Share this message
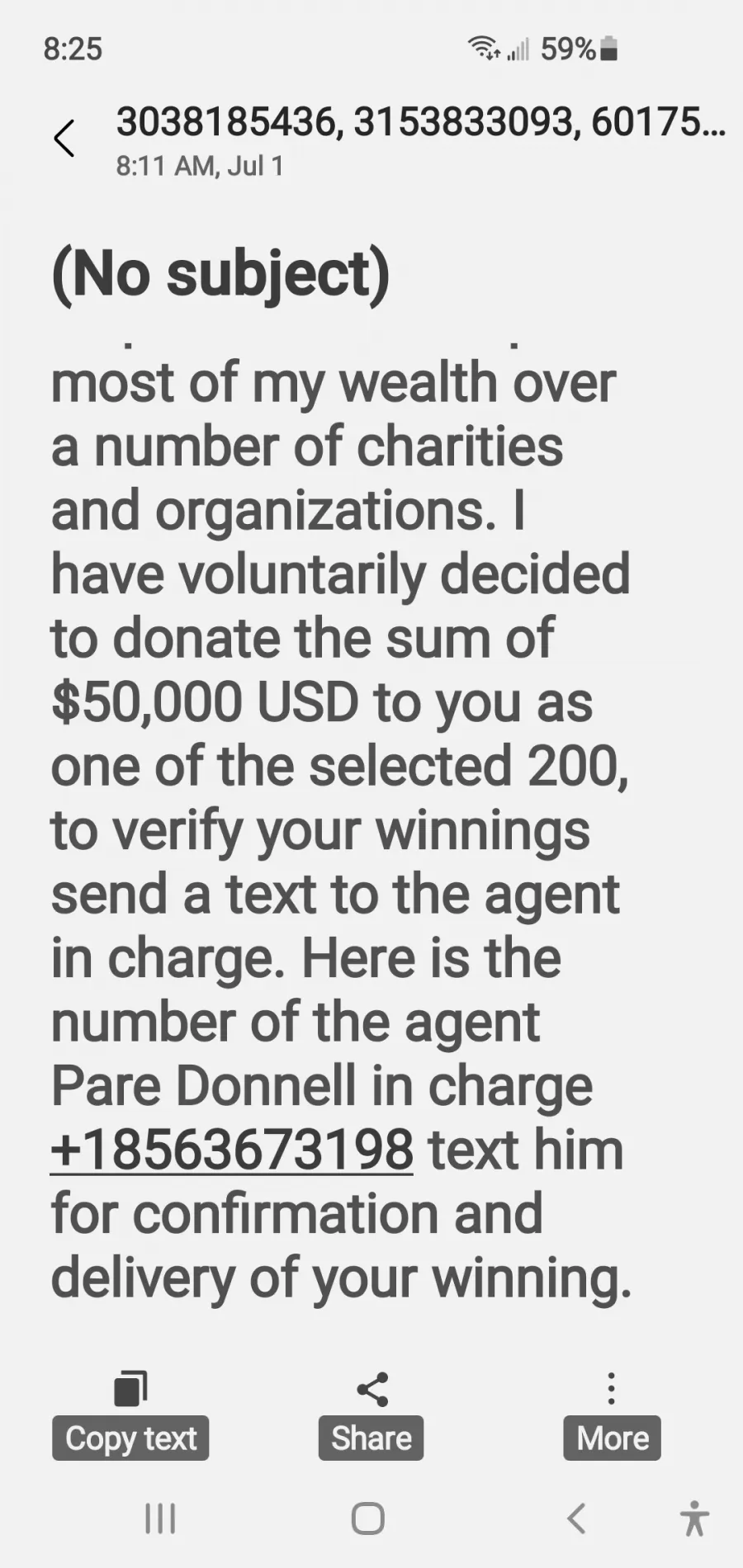 [x=371, y=1415]
